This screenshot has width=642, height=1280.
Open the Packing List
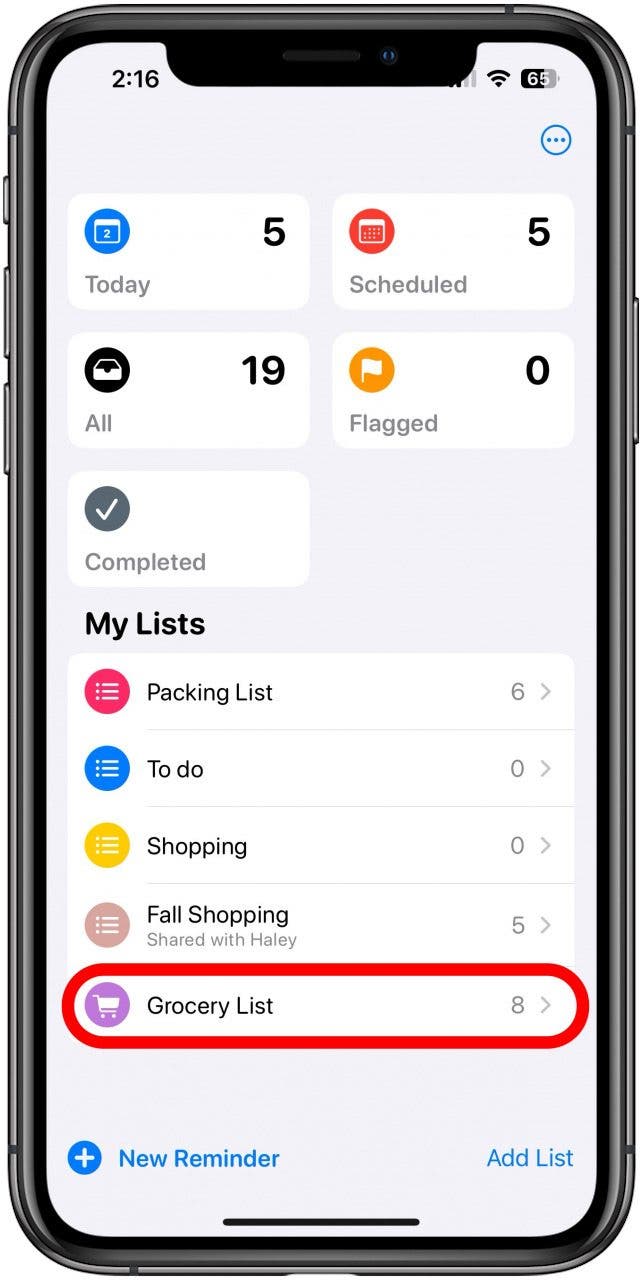click(320, 692)
